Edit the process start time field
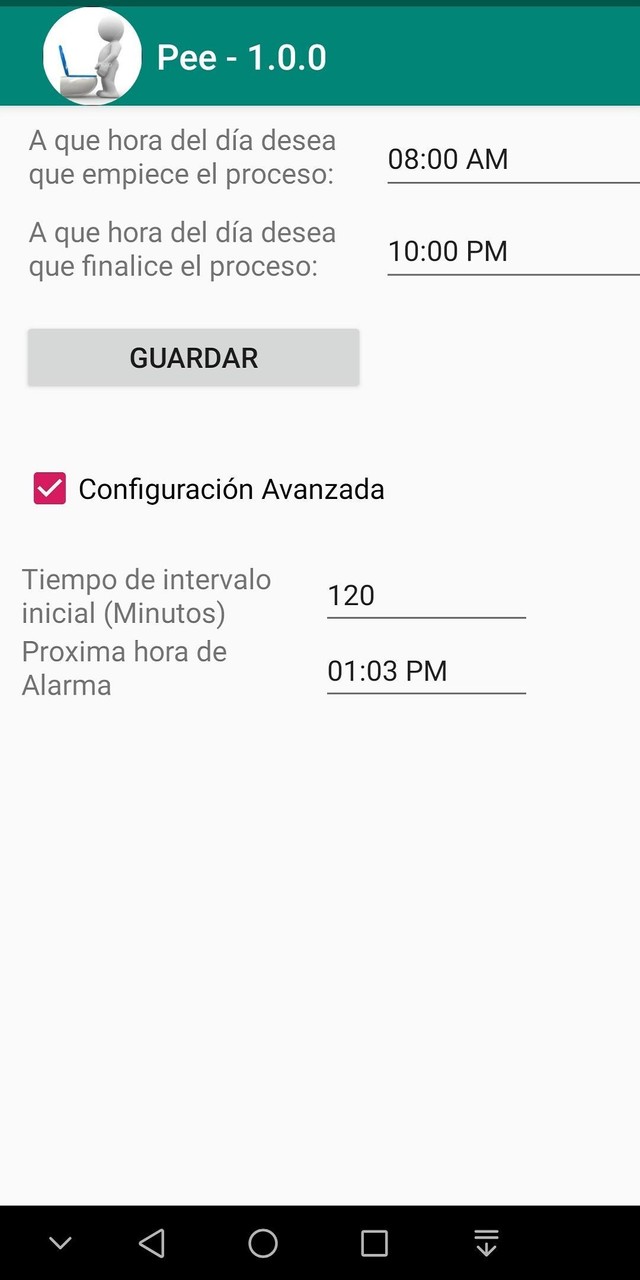The image size is (640, 1280). click(x=512, y=160)
